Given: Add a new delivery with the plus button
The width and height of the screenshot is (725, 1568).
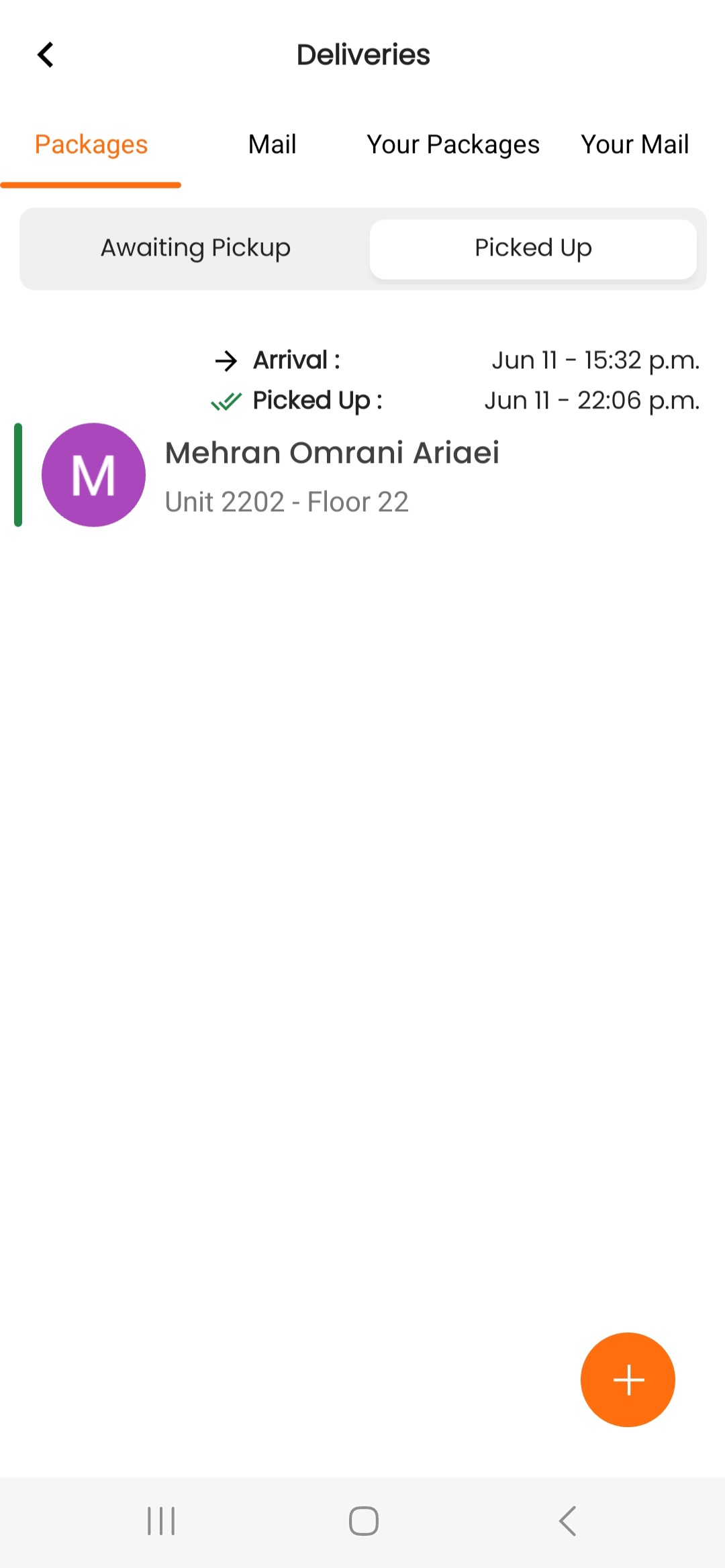Looking at the screenshot, I should 628,1379.
